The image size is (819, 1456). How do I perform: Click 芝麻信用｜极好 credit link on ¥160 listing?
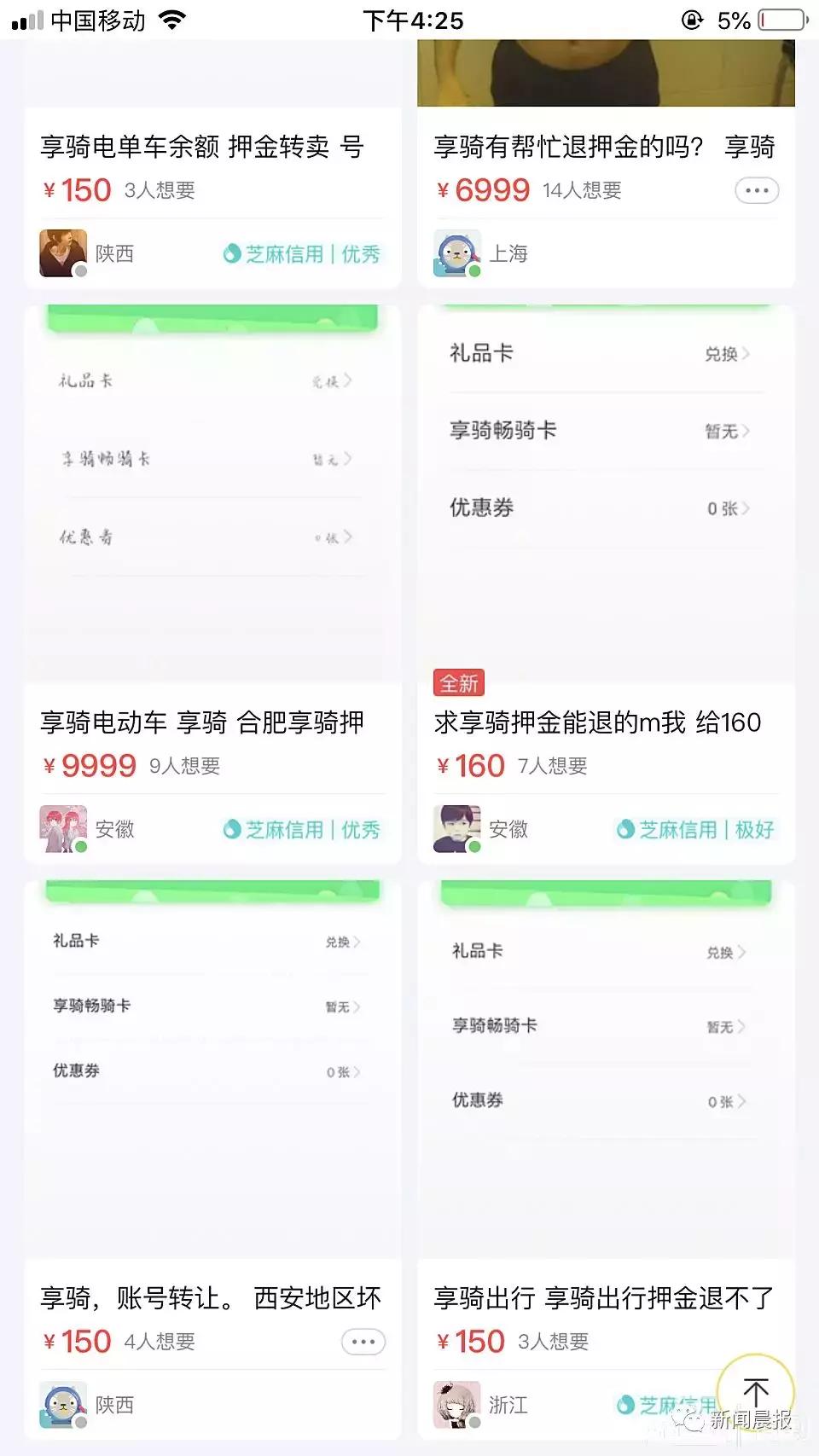tap(694, 829)
